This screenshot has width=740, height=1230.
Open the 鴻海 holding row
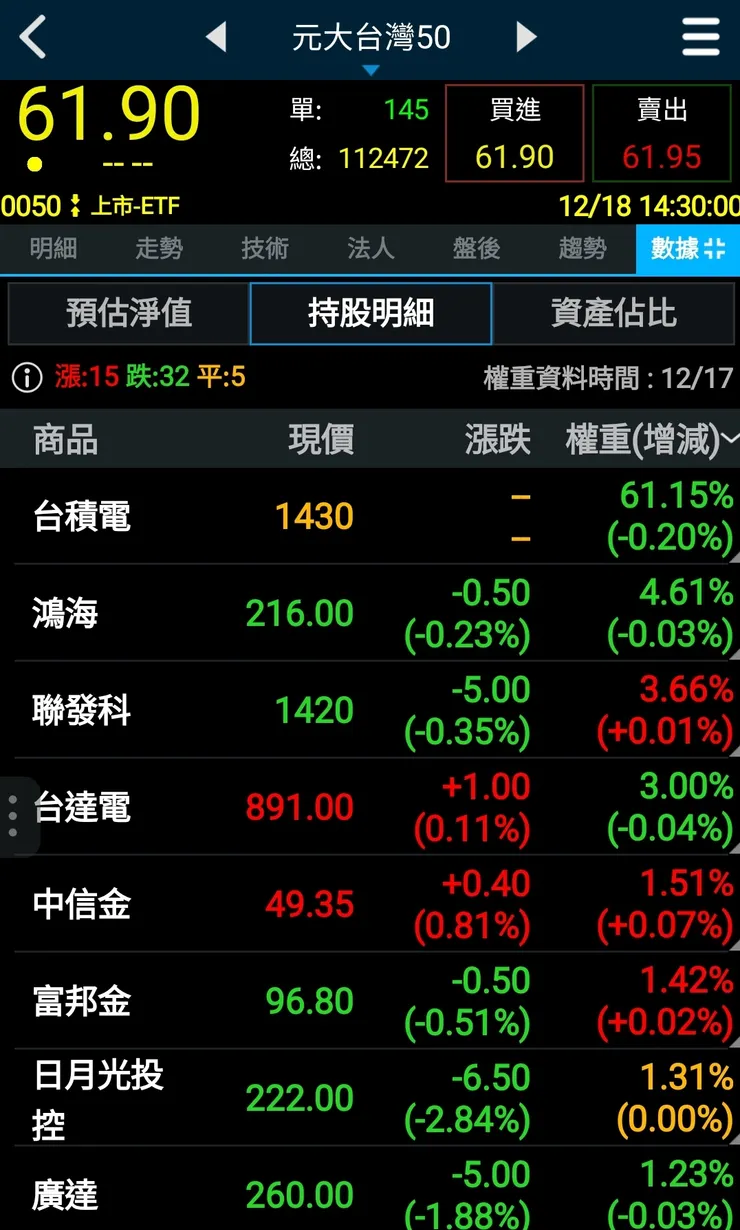(370, 613)
